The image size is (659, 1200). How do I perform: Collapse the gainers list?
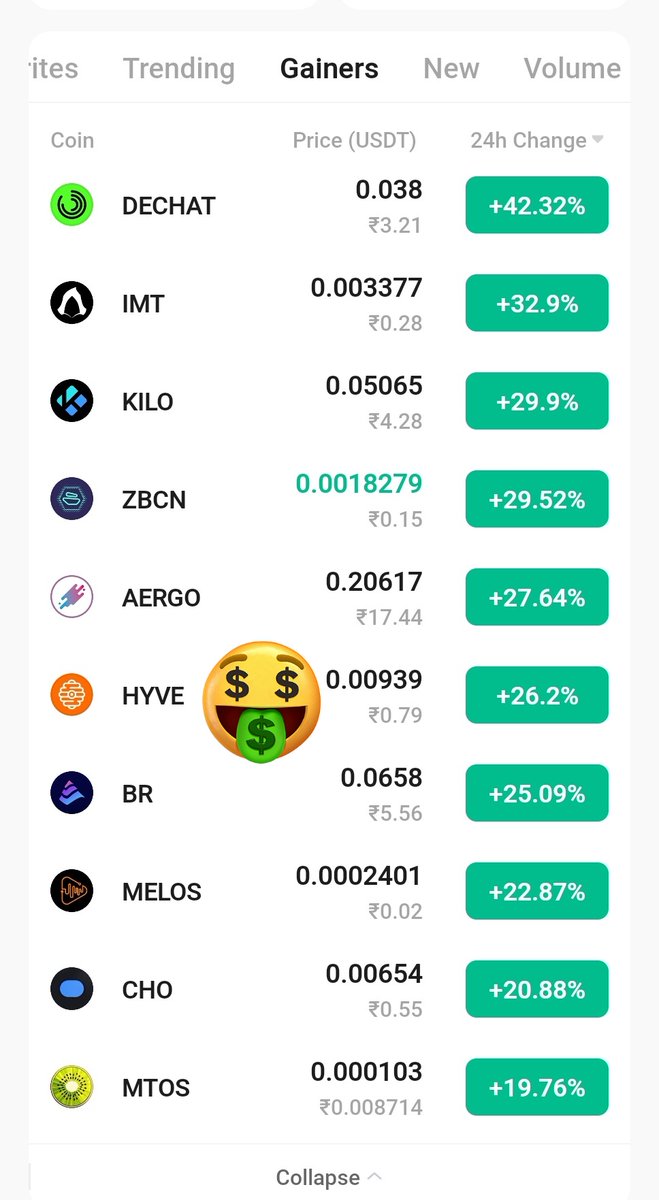[329, 1178]
